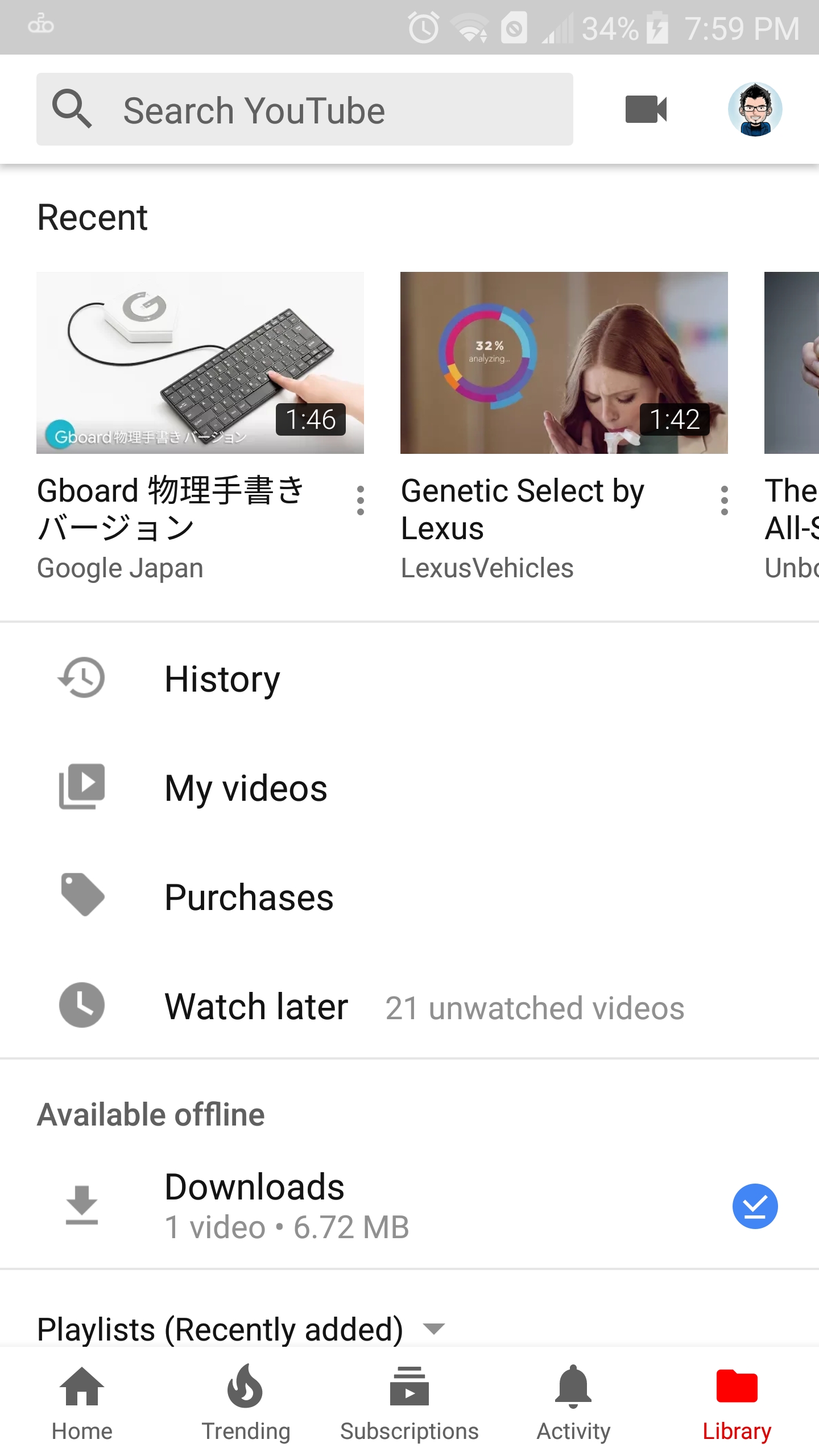Viewport: 819px width, 1456px height.
Task: Go to the Subscriptions tab
Action: [x=409, y=1403]
